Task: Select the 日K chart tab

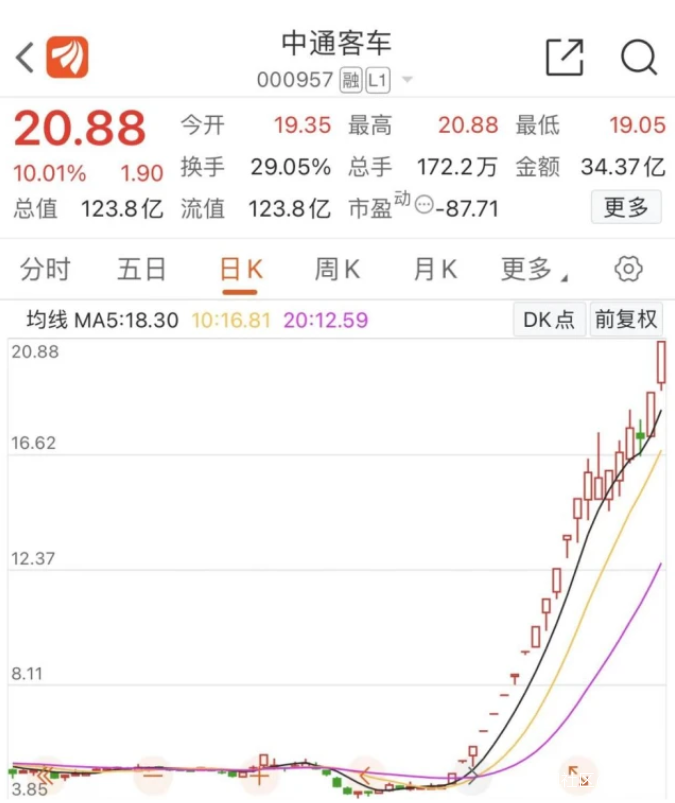Action: (x=240, y=269)
